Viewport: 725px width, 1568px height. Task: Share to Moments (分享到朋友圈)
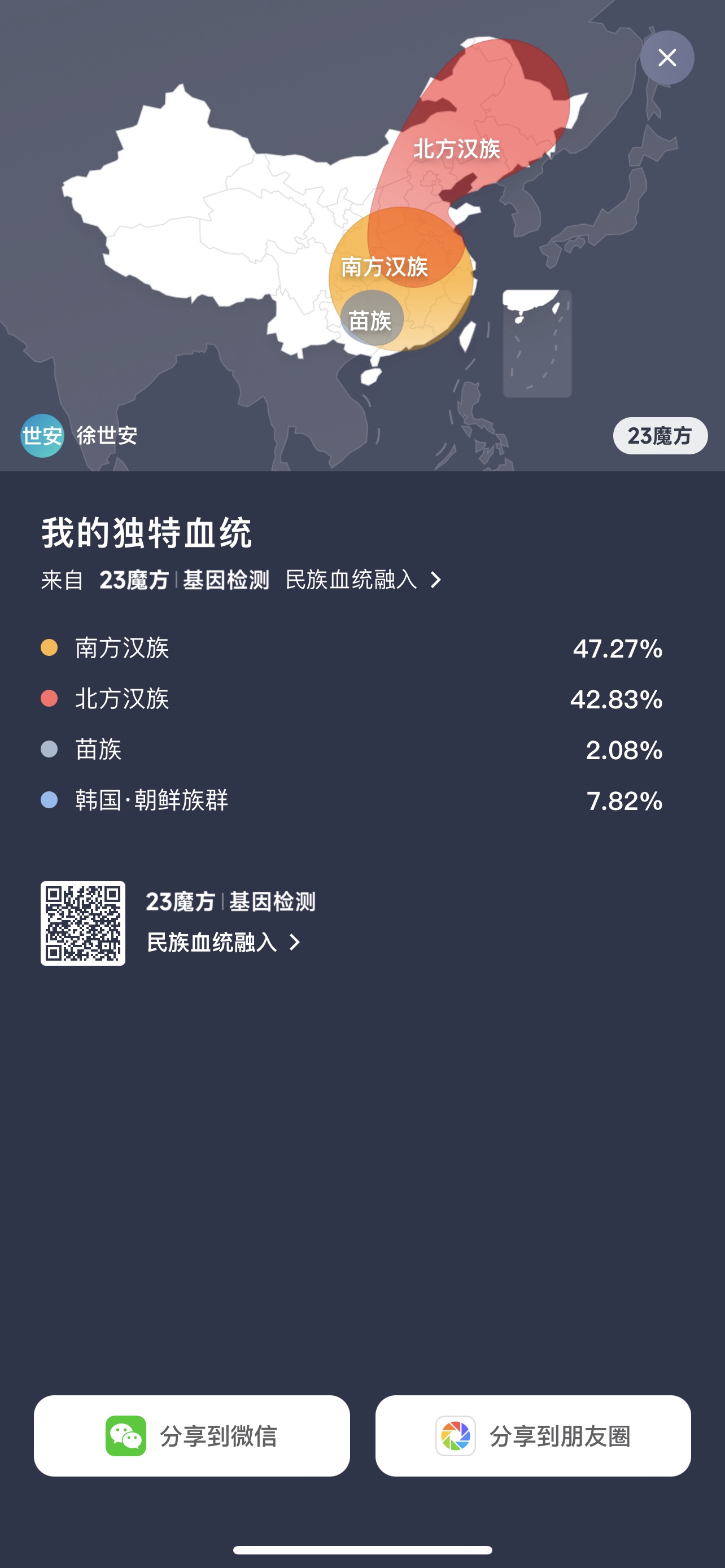point(532,1435)
